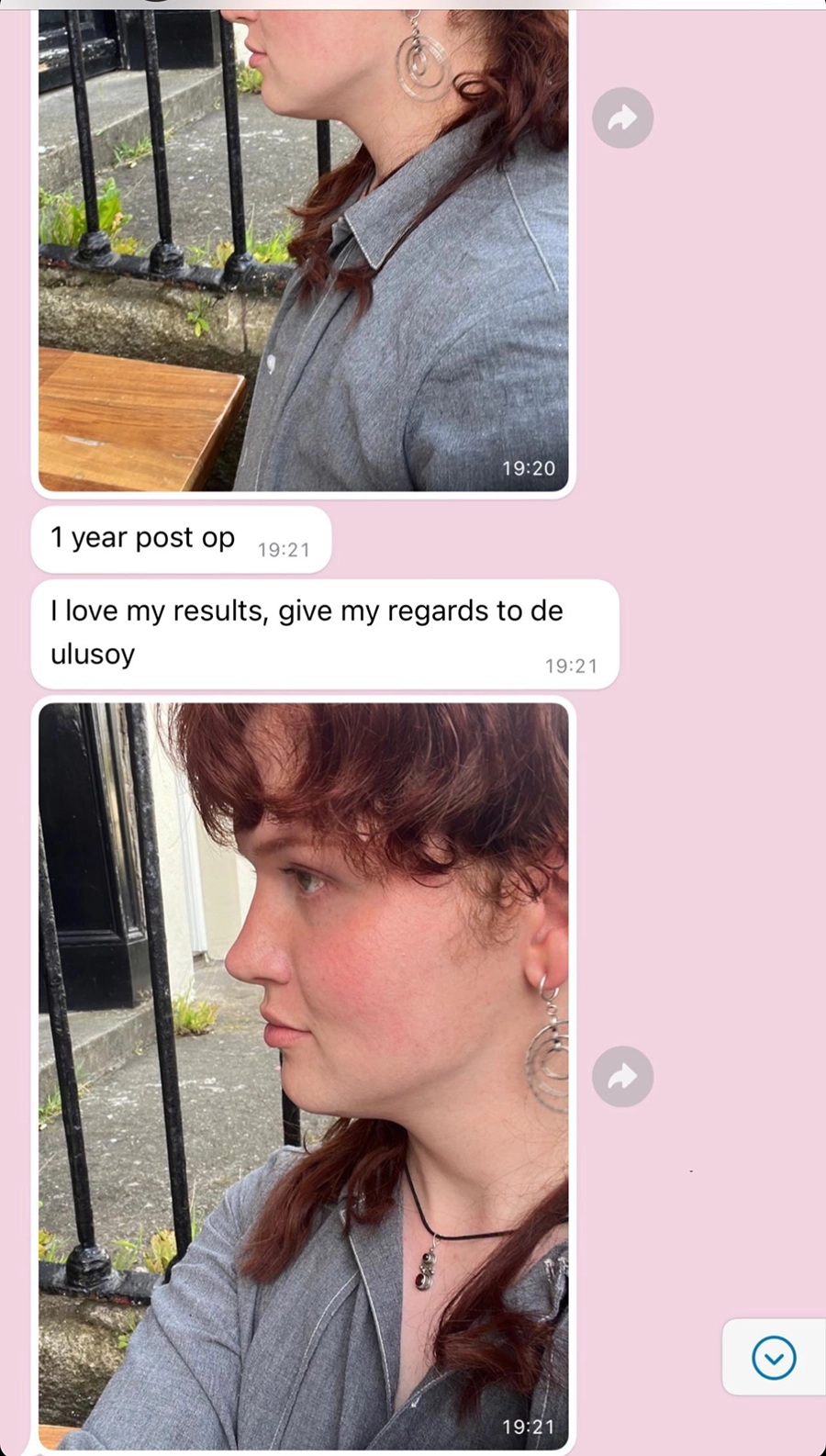Viewport: 826px width, 1456px height.
Task: Forward the photo sent at 19:20
Action: click(x=622, y=118)
